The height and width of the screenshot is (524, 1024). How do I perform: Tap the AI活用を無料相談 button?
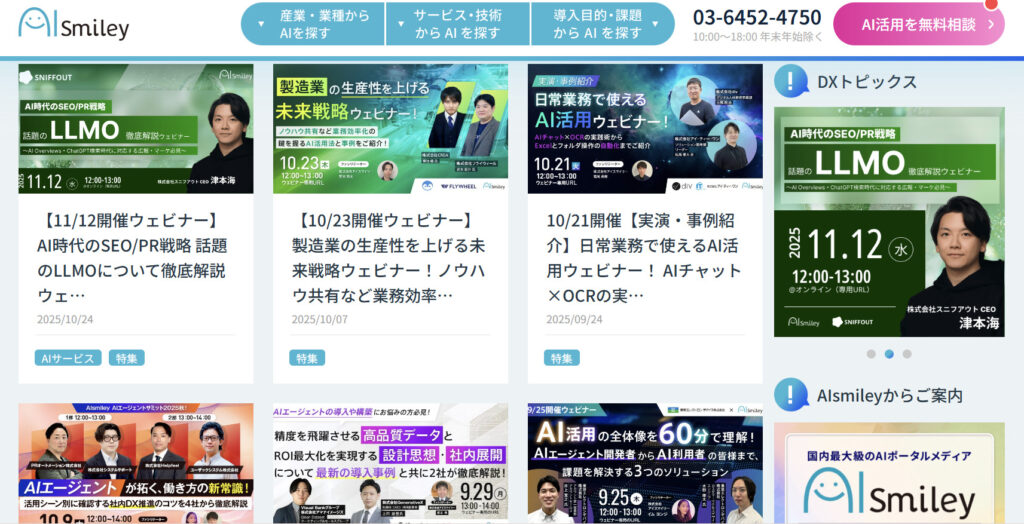point(918,24)
